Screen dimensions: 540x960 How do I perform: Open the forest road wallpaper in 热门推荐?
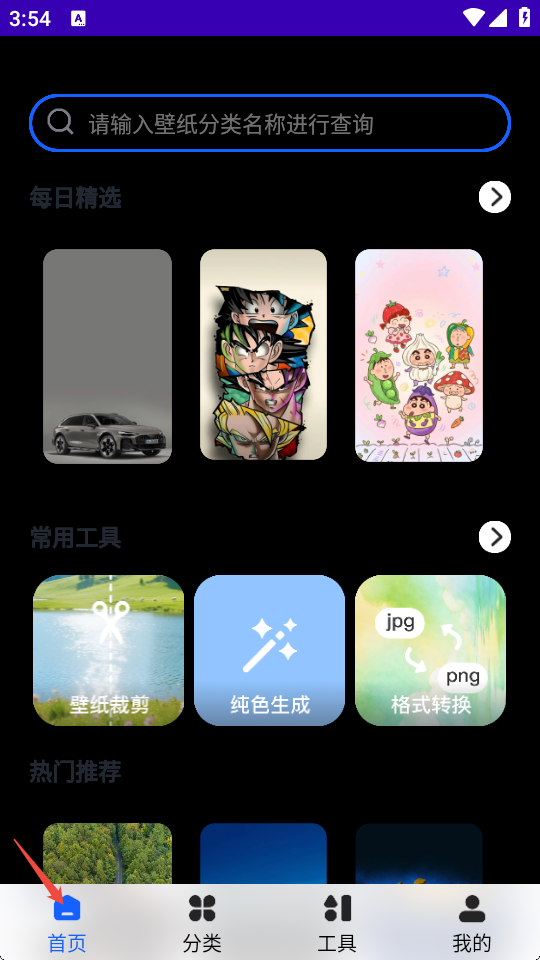click(x=107, y=853)
